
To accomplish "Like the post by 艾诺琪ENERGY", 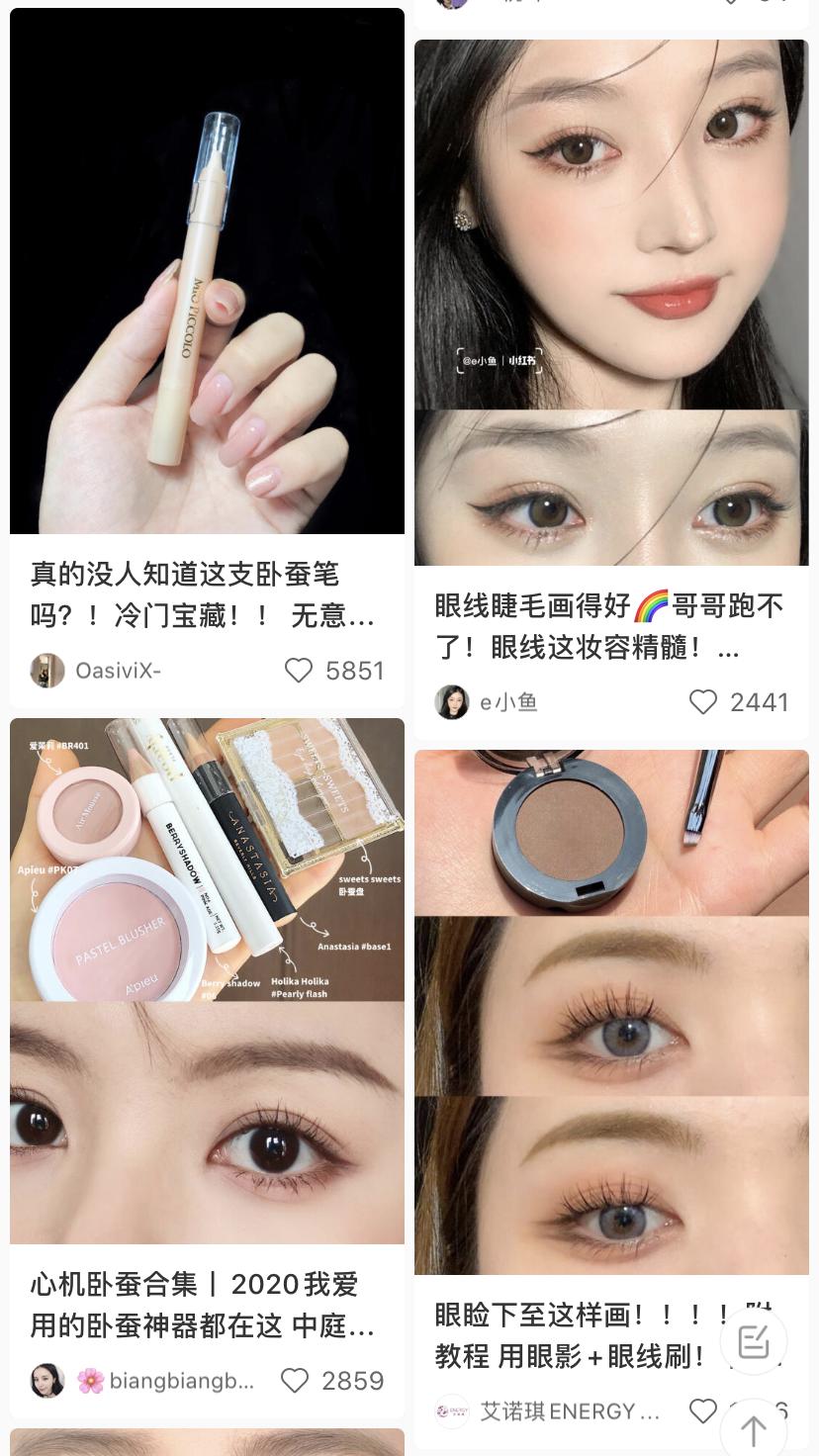I will coord(703,1411).
